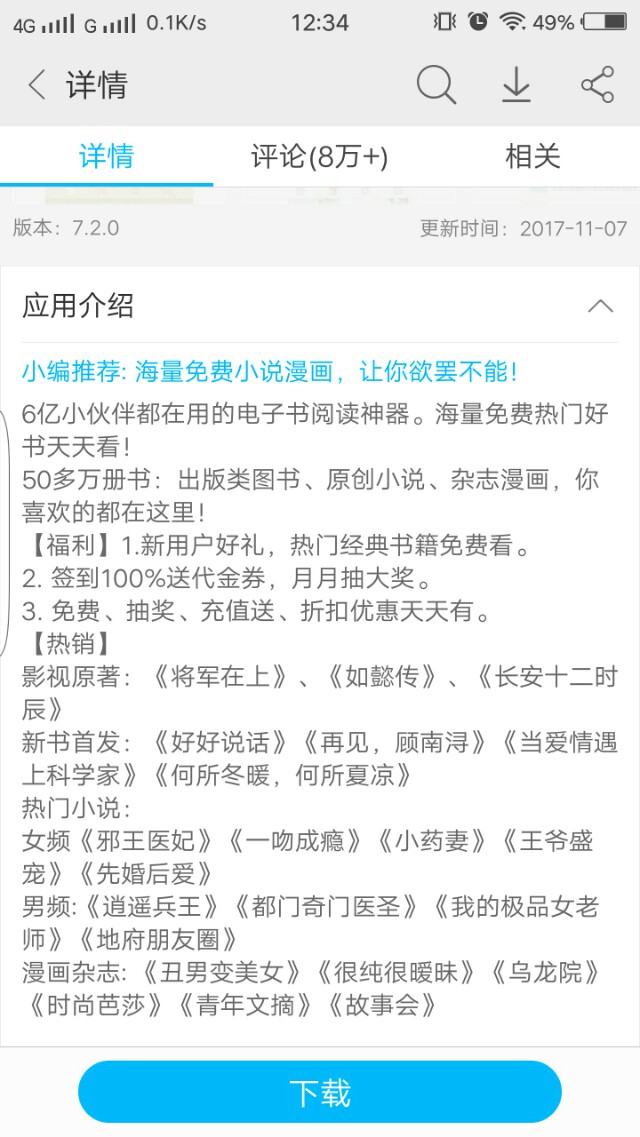Select the 详情 tab
The height and width of the screenshot is (1137, 640).
coord(106,157)
